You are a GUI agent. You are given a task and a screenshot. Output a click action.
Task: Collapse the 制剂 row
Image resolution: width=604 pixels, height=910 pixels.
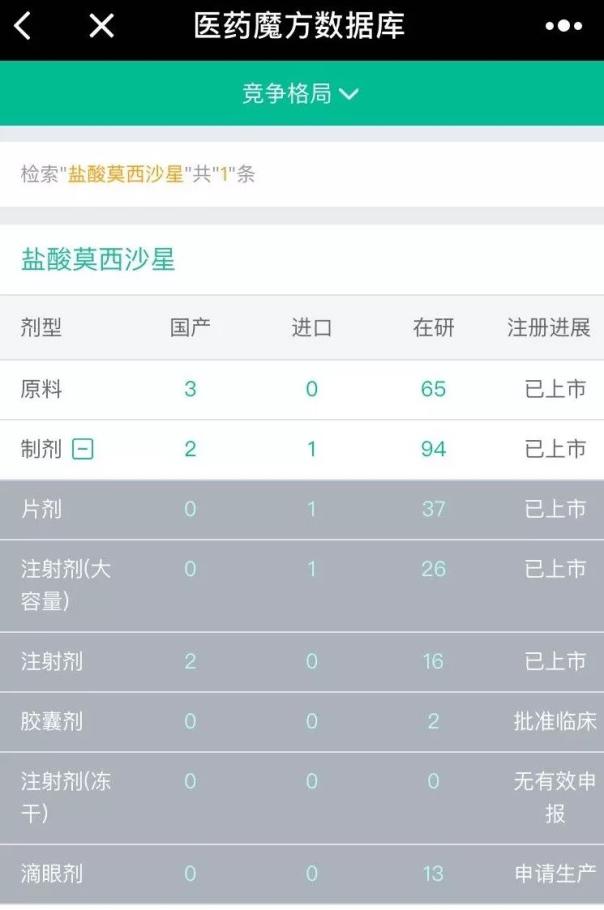(x=84, y=450)
